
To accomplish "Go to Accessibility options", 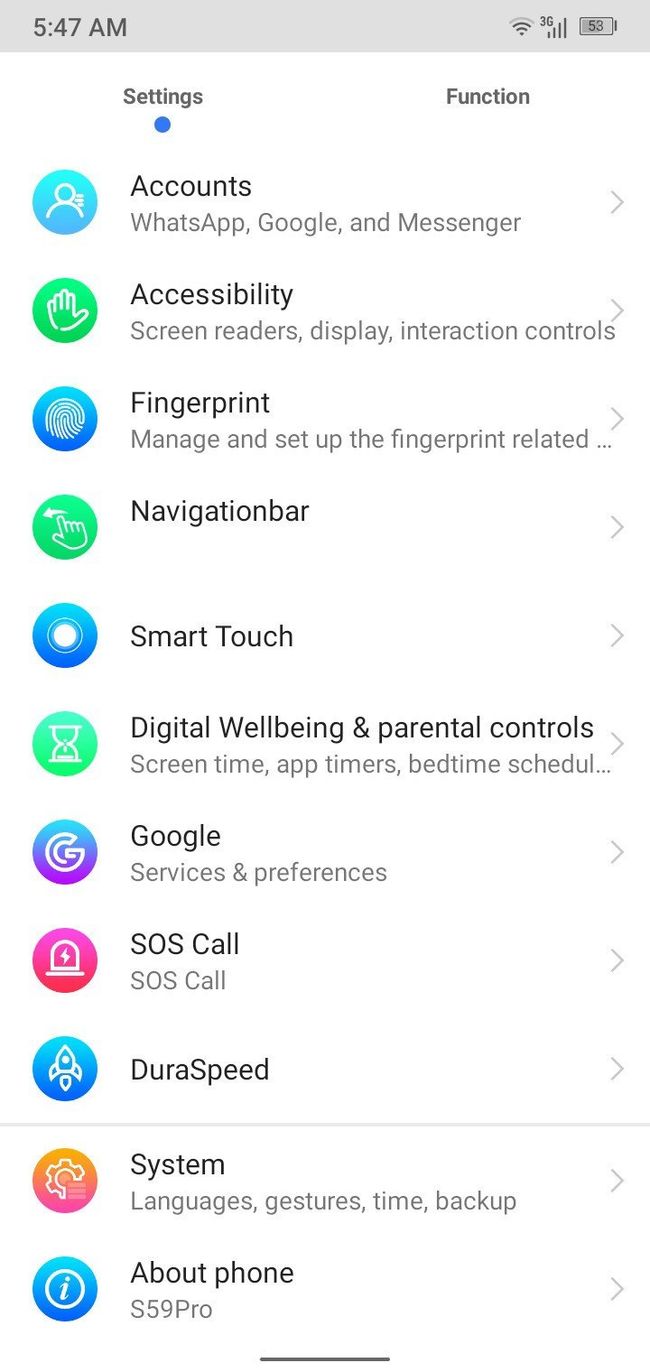I will (x=325, y=311).
